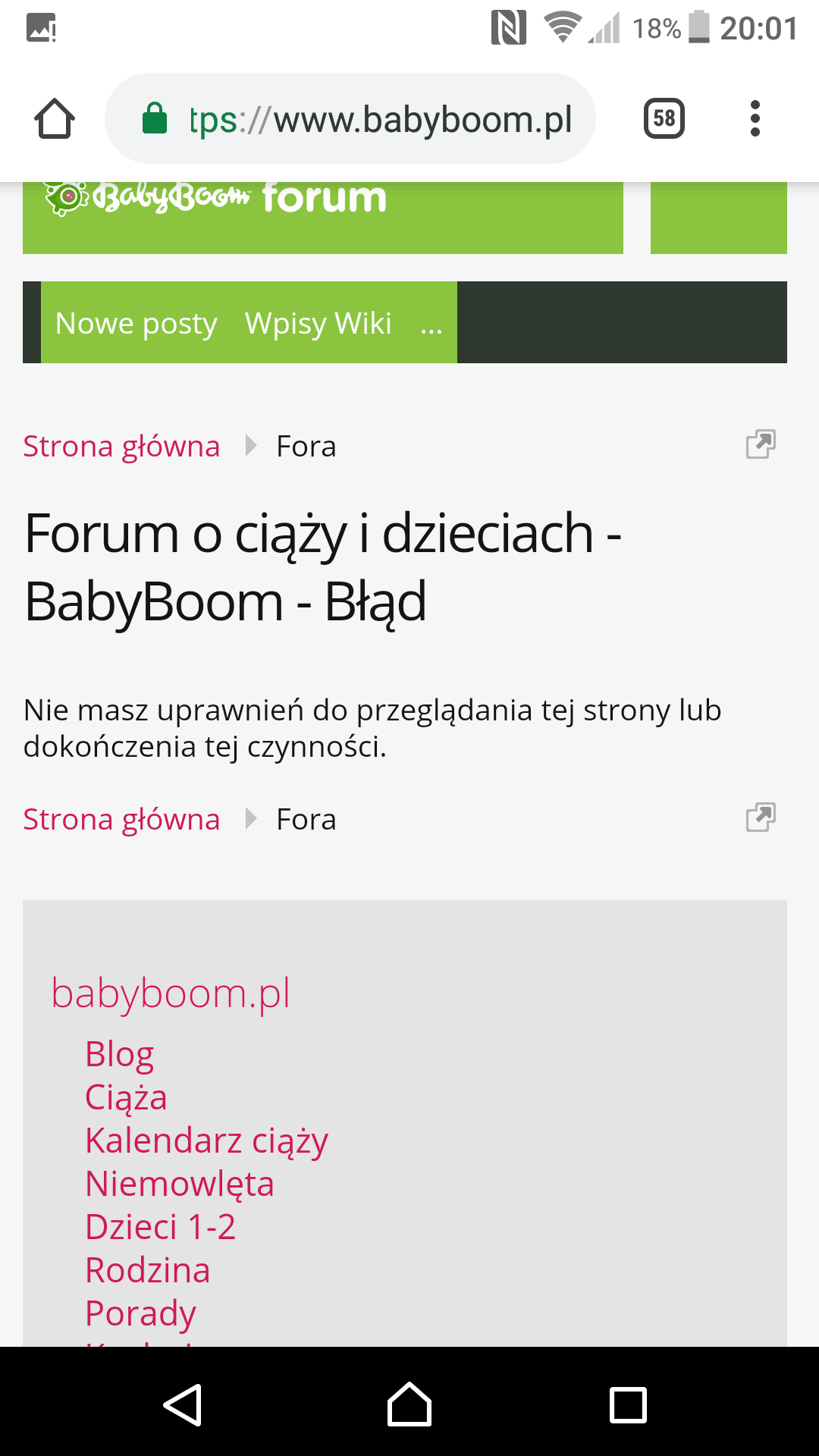Go to Nowe posty
The width and height of the screenshot is (819, 1456).
[136, 324]
